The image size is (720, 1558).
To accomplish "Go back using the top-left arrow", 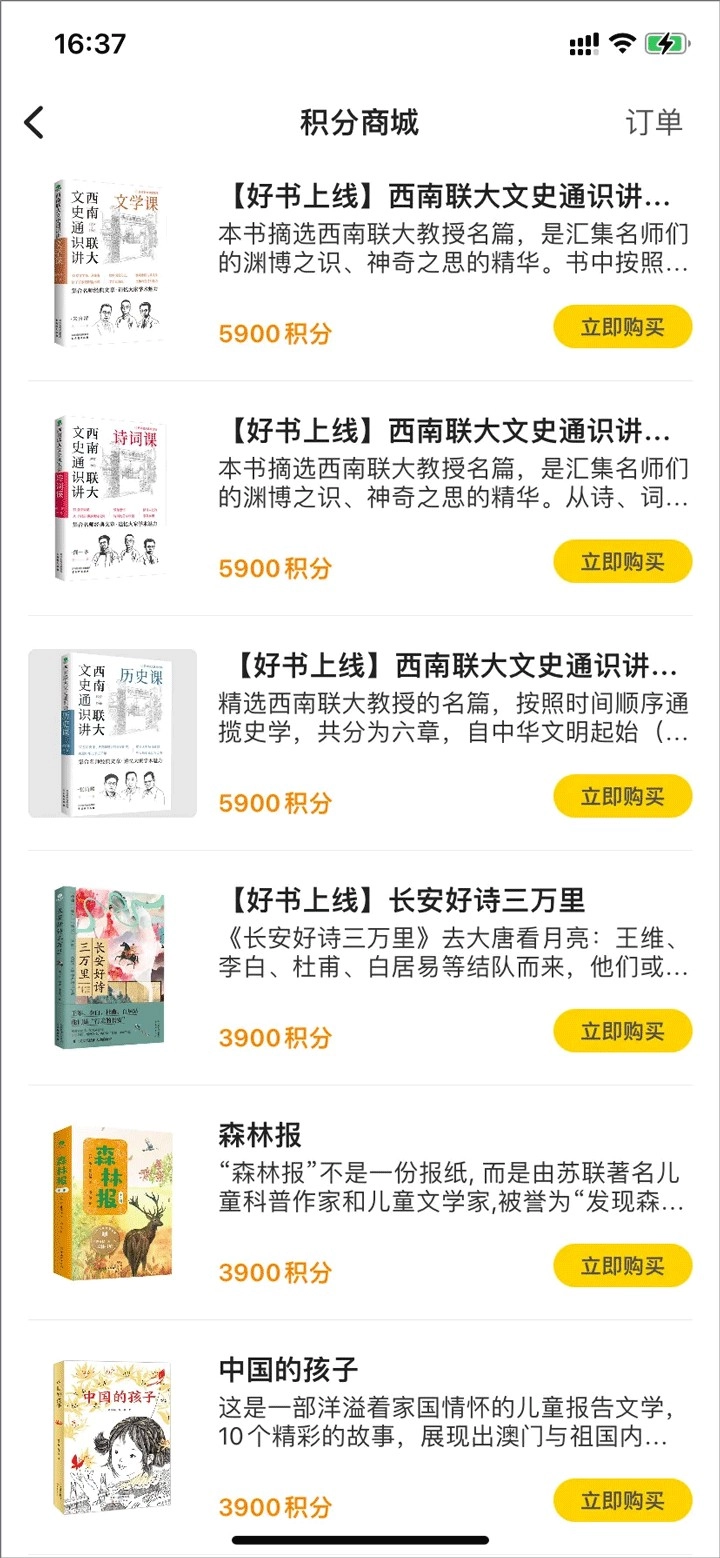I will click(35, 123).
